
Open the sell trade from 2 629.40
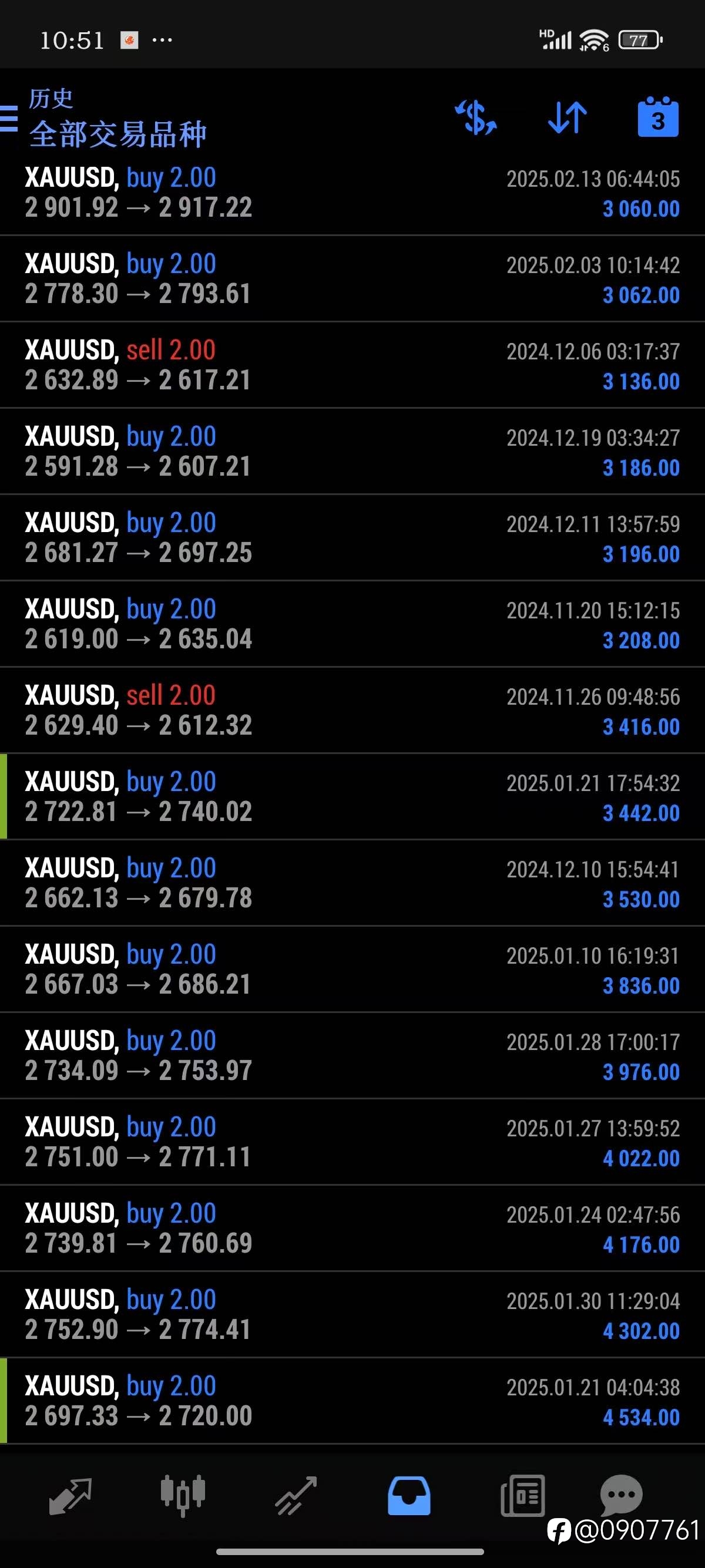[352, 711]
